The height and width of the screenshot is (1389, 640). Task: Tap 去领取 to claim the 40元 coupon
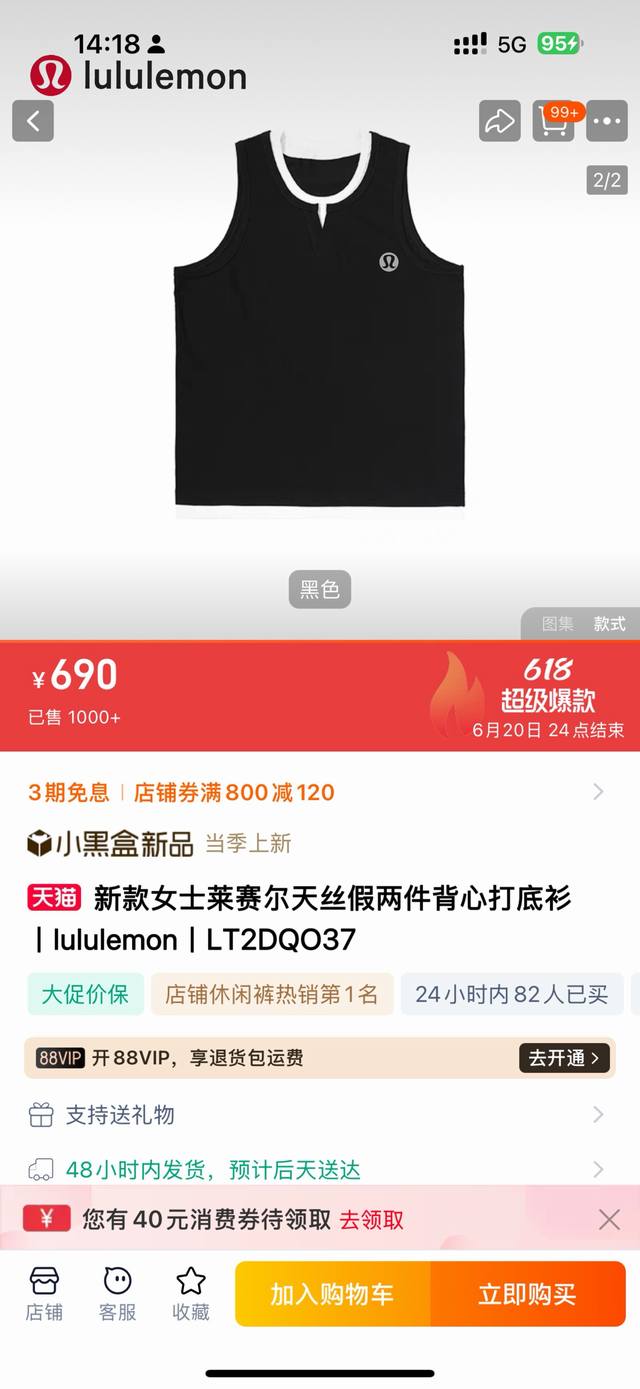pyautogui.click(x=372, y=1220)
